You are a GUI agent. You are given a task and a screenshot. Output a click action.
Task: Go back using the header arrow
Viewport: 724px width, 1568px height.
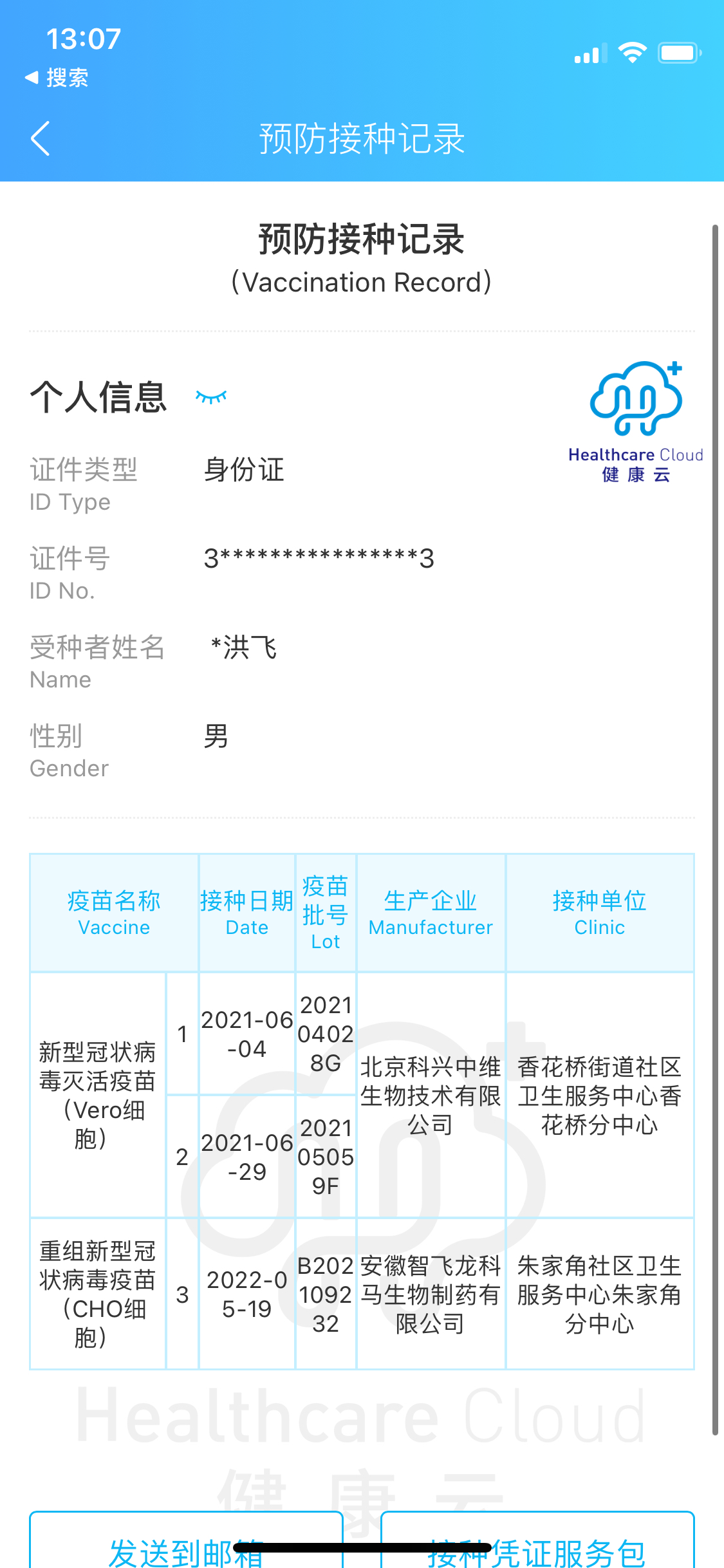click(x=40, y=138)
